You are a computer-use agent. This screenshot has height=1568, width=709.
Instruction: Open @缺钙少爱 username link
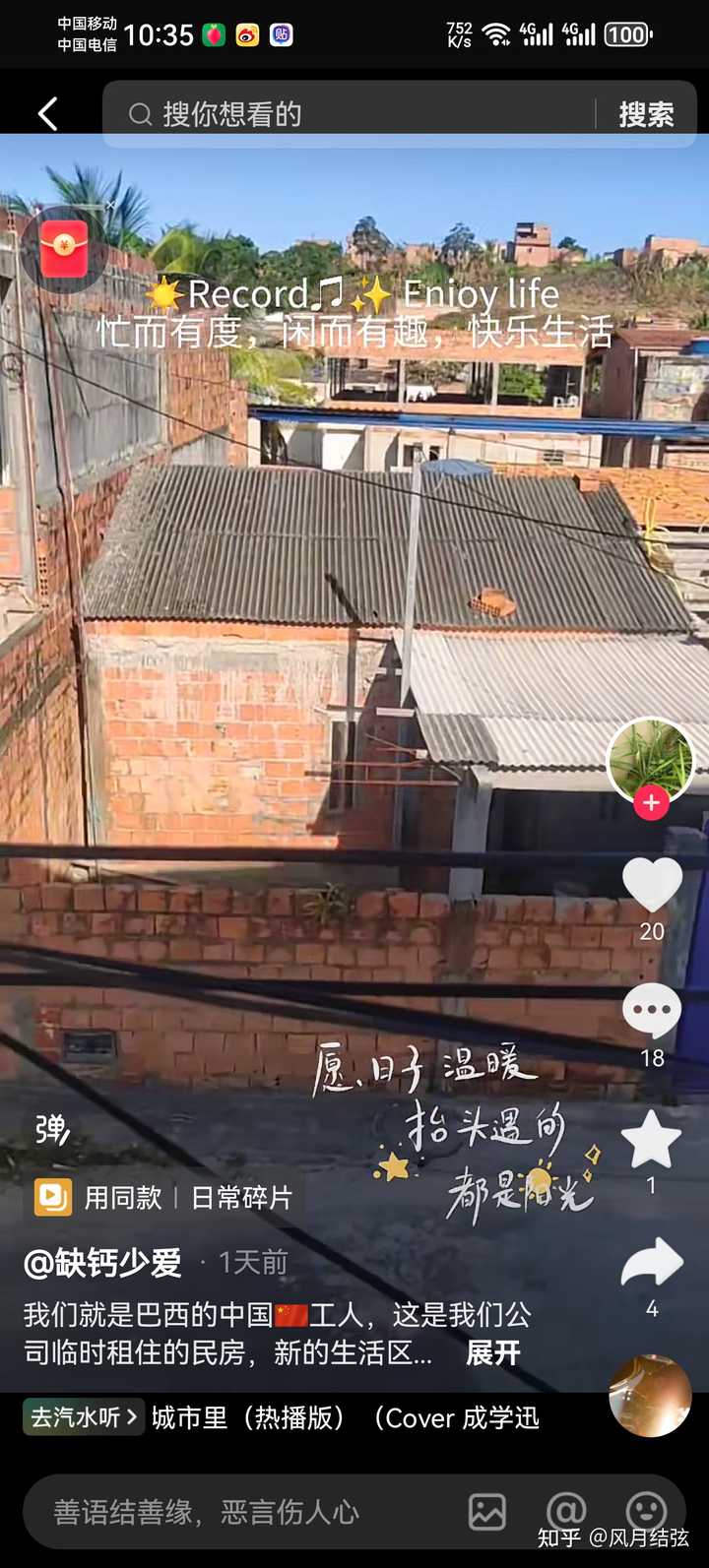pos(103,1263)
